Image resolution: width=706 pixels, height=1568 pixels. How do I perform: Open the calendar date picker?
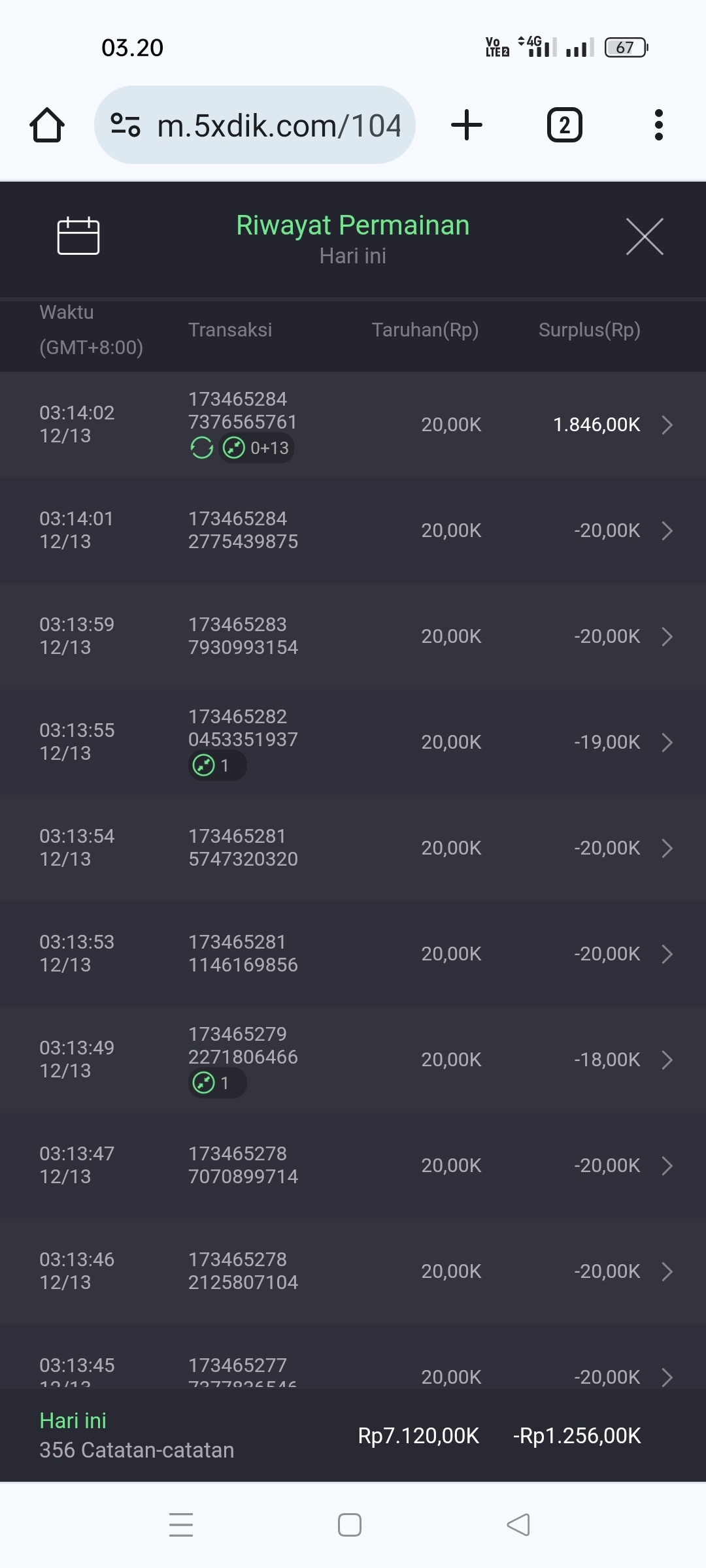(78, 236)
